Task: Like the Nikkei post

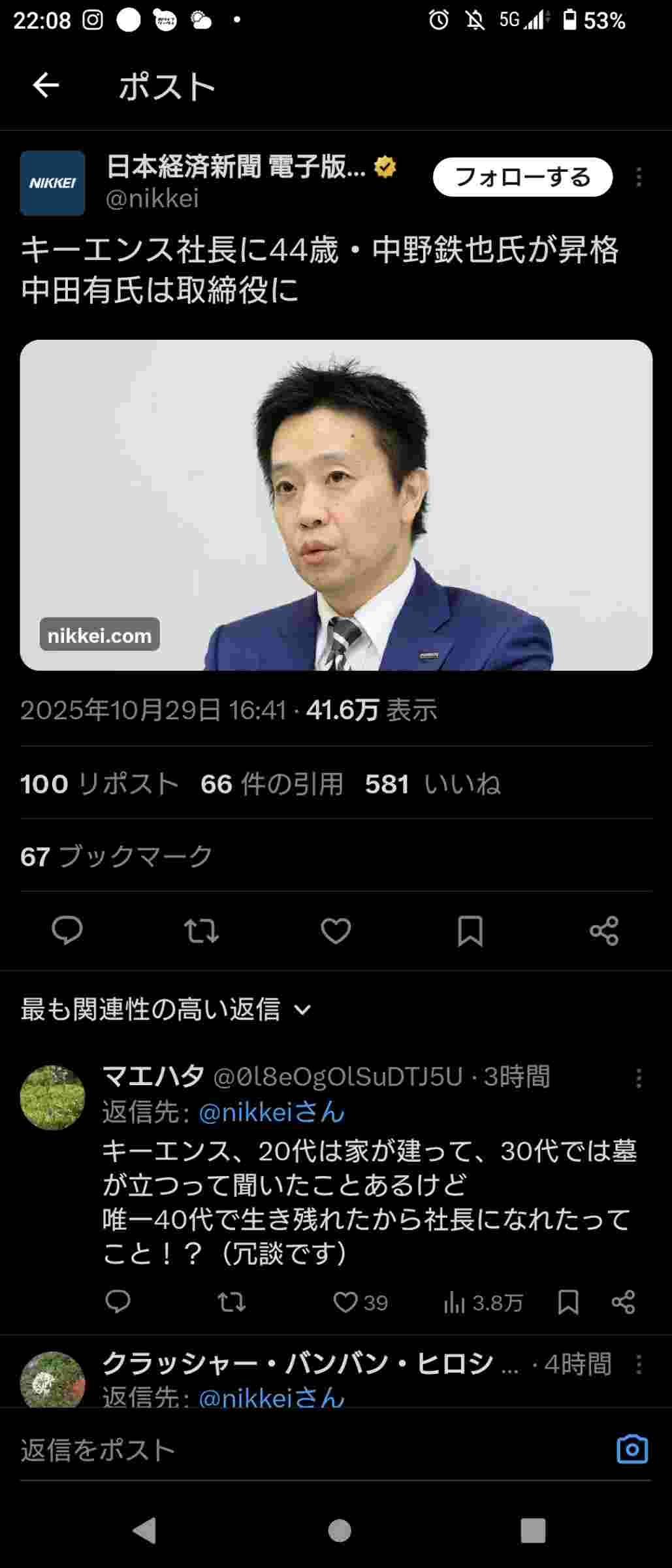Action: click(x=336, y=930)
